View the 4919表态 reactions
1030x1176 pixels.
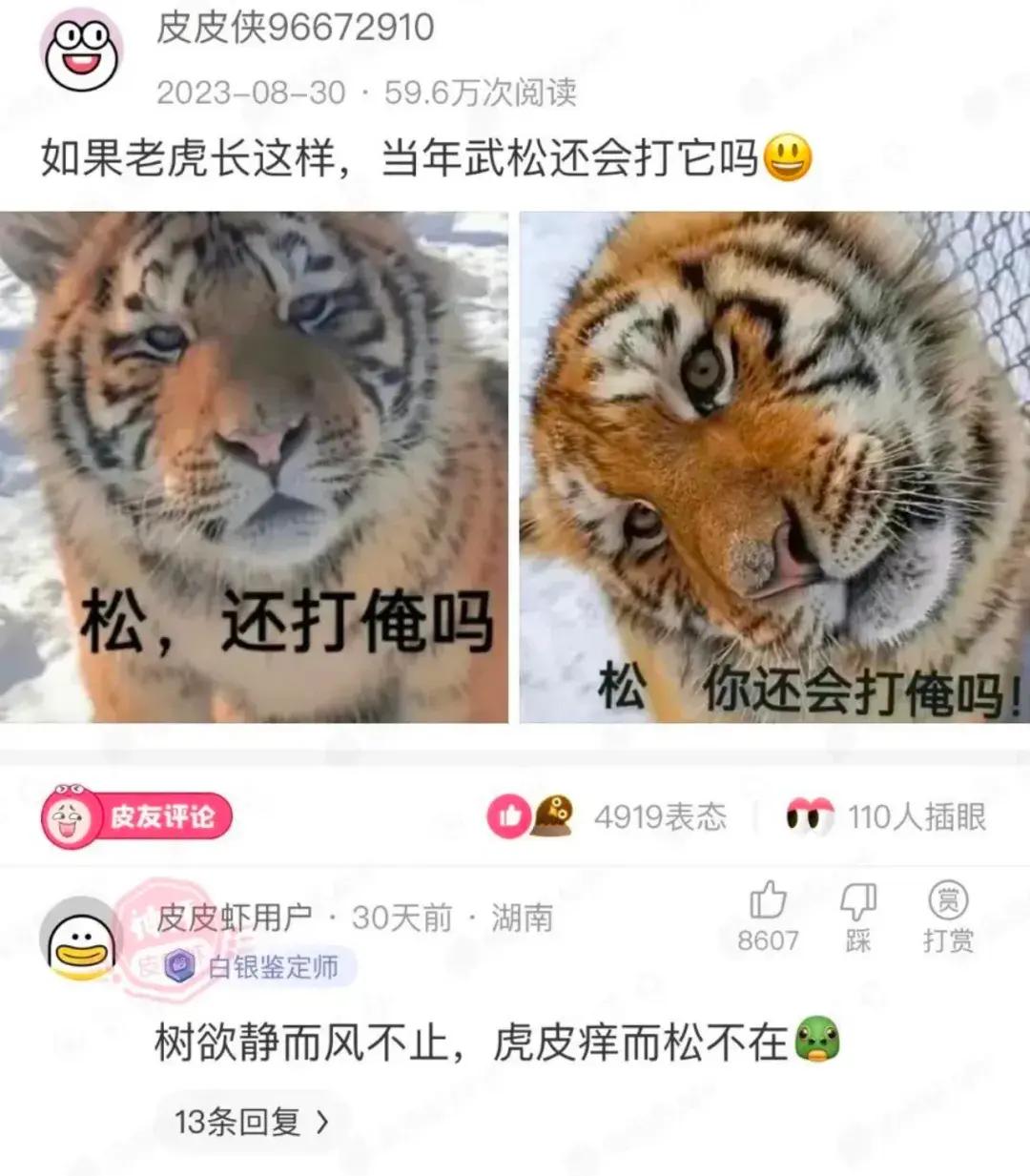click(610, 816)
